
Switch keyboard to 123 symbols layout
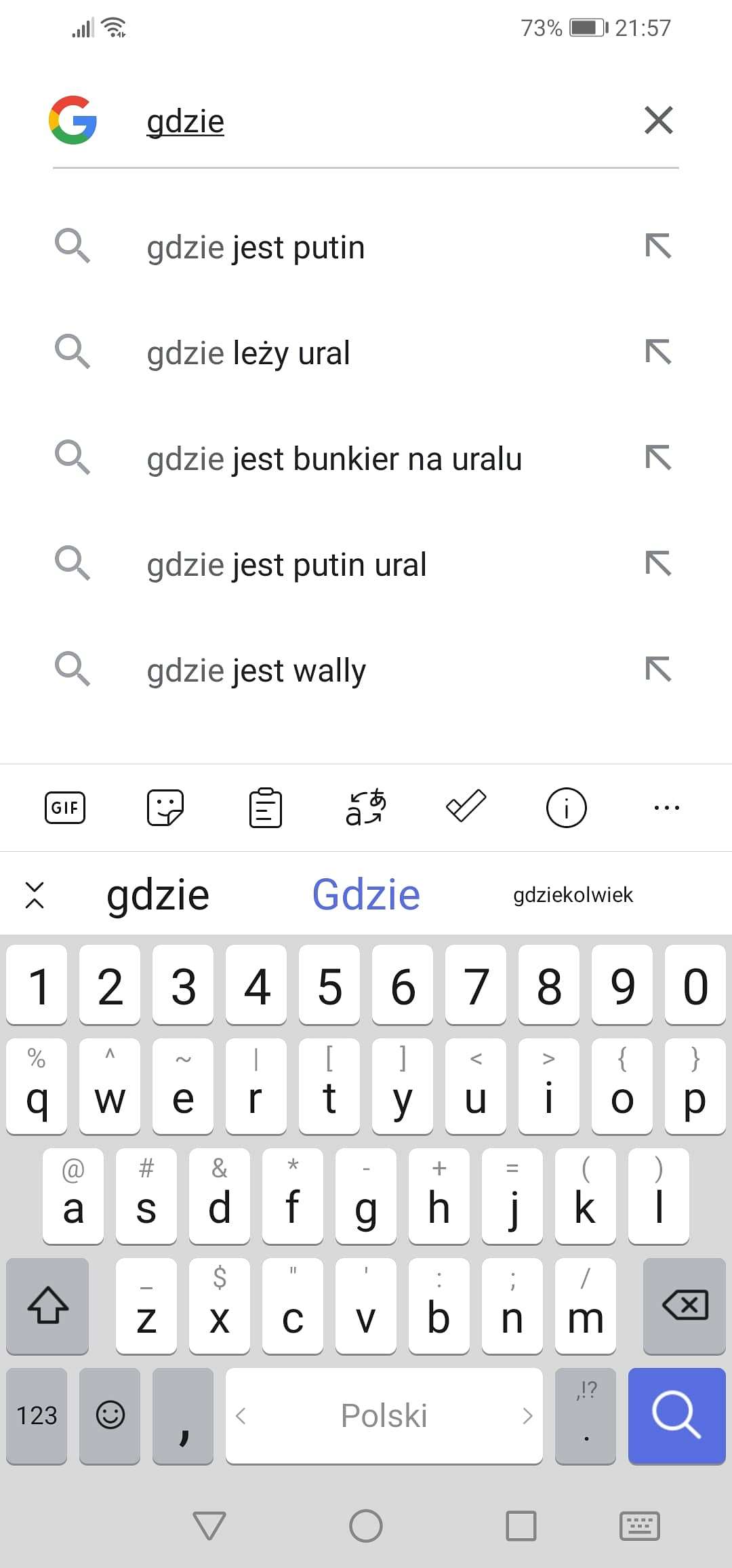point(37,1416)
